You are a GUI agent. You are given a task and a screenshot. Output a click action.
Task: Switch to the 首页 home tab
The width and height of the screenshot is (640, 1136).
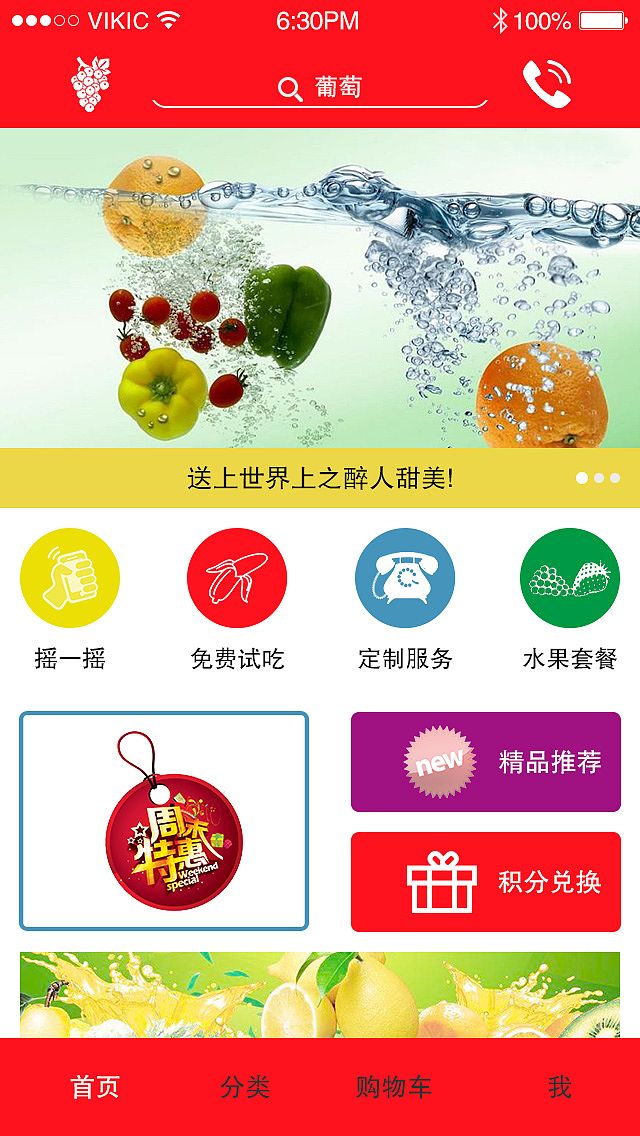[x=95, y=1087]
